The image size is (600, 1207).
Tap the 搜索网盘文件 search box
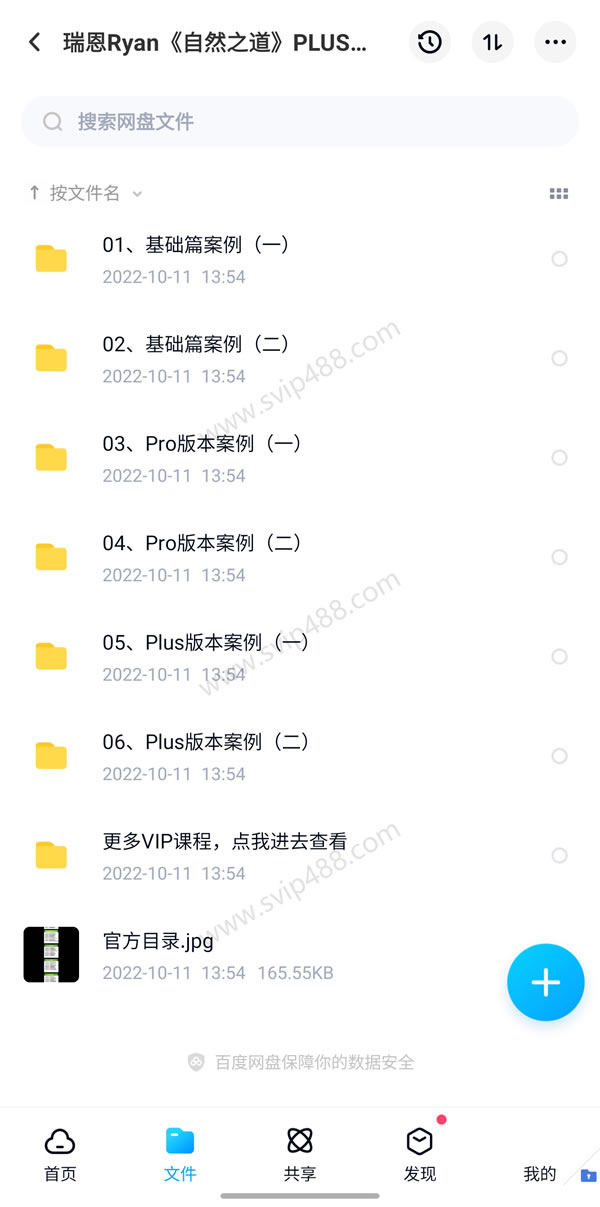(300, 122)
